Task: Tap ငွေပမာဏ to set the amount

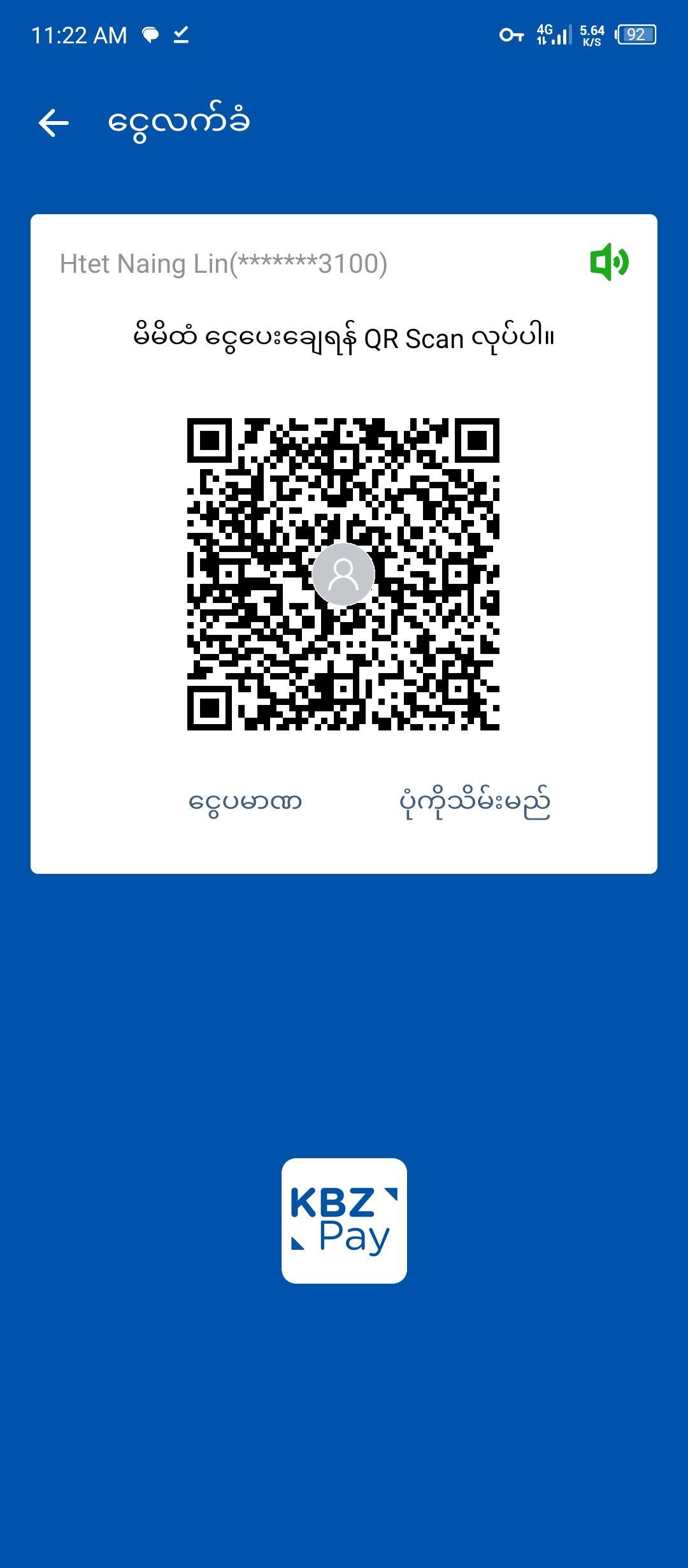Action: (245, 801)
